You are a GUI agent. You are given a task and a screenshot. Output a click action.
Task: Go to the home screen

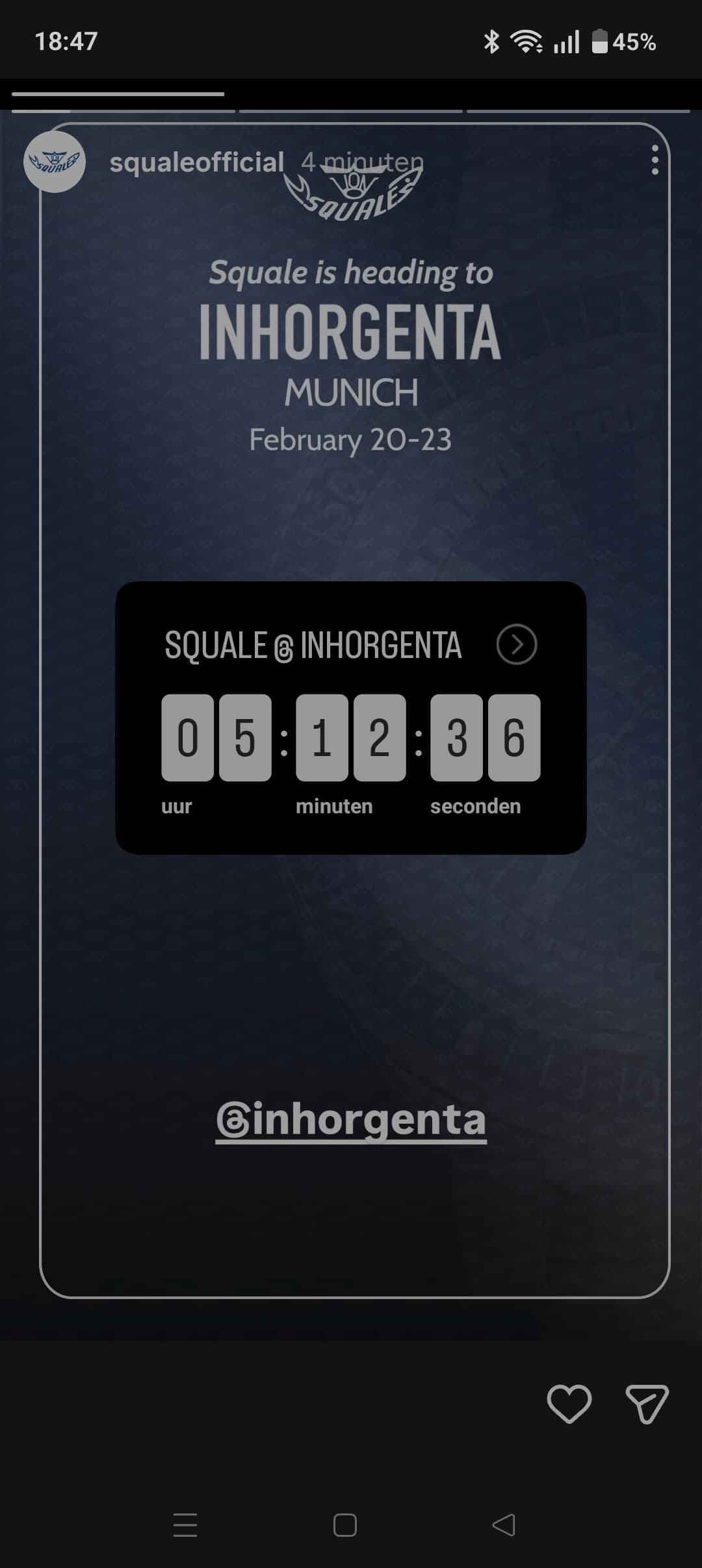tap(344, 1524)
